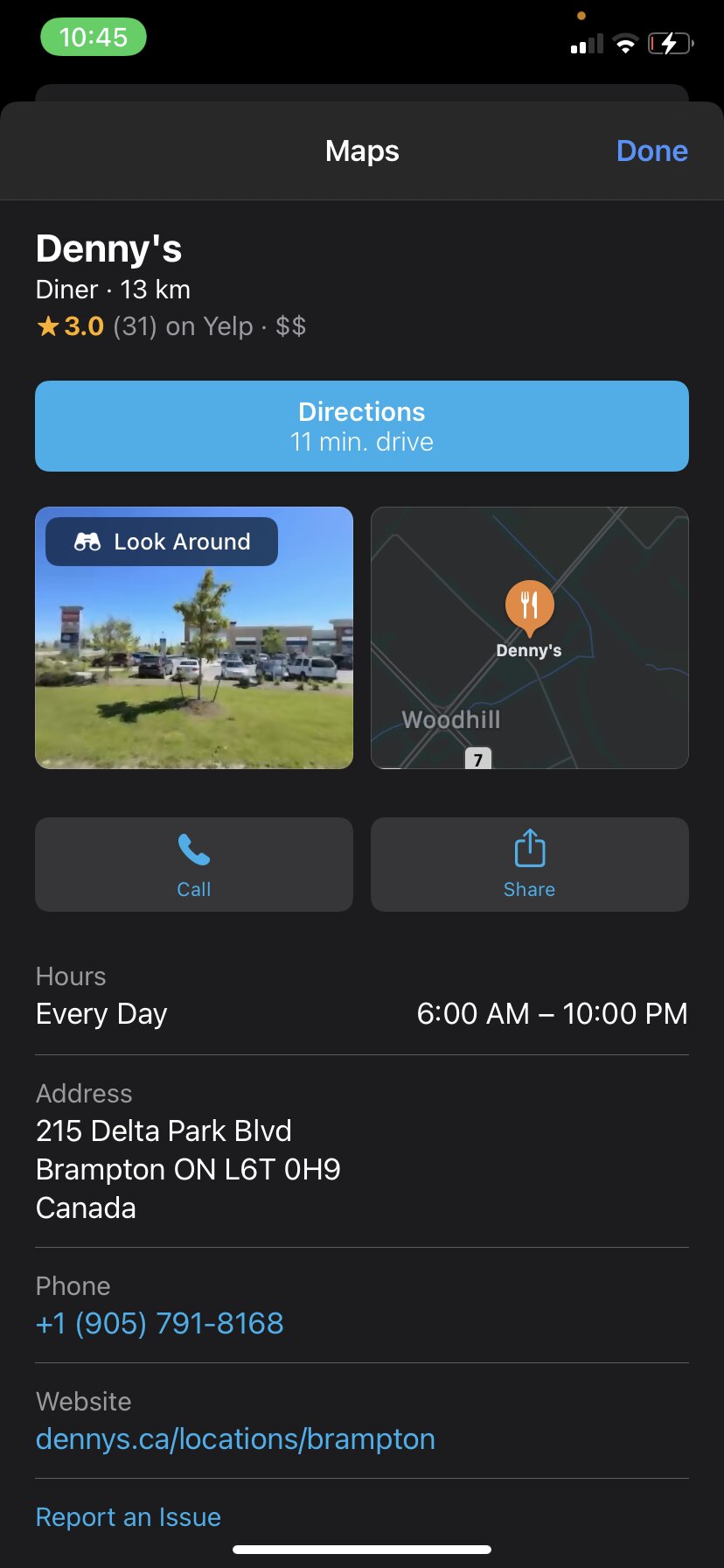Visit the dennys.ca/locations/brampton website
The width and height of the screenshot is (724, 1568).
pos(235,1438)
